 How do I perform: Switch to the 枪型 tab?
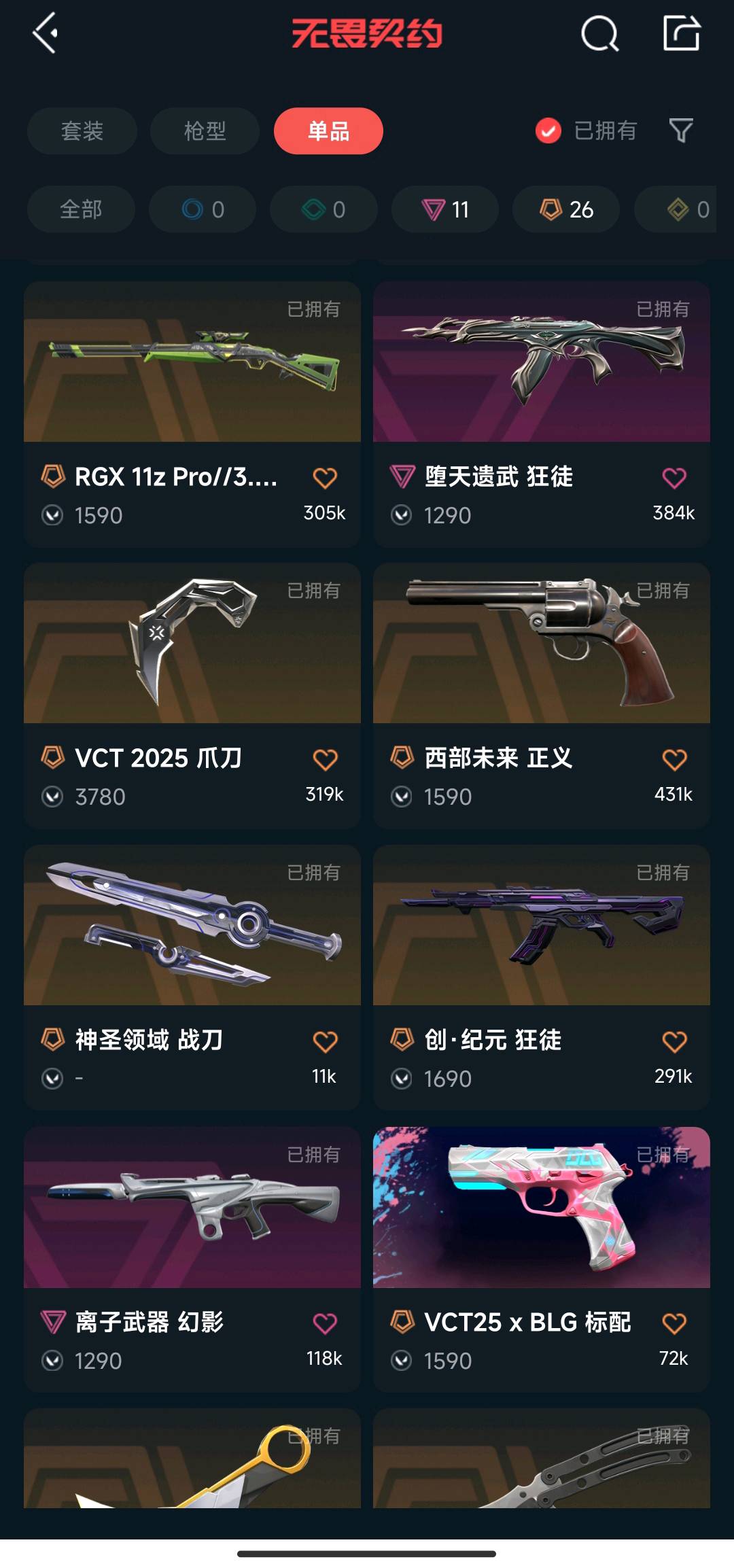205,130
